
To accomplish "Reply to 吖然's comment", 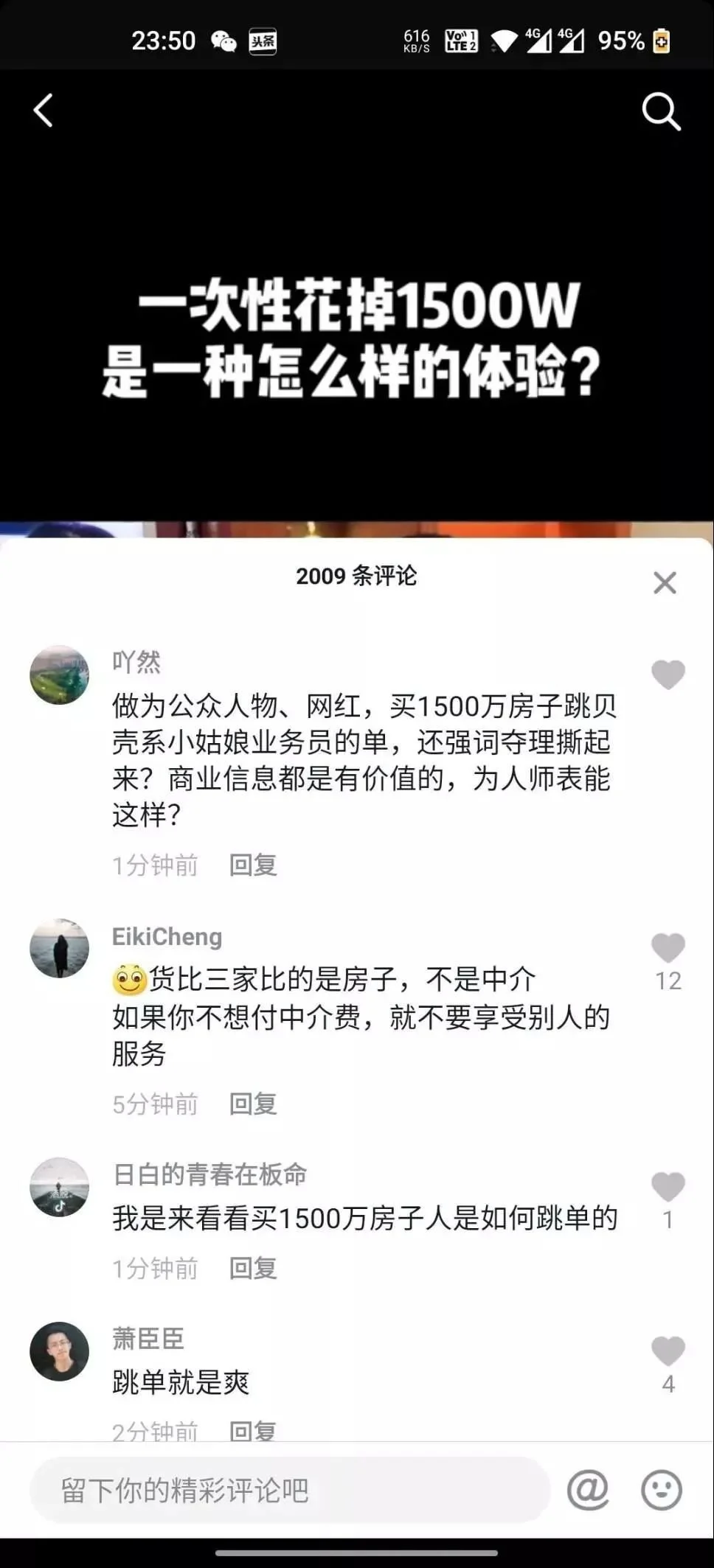I will (253, 865).
